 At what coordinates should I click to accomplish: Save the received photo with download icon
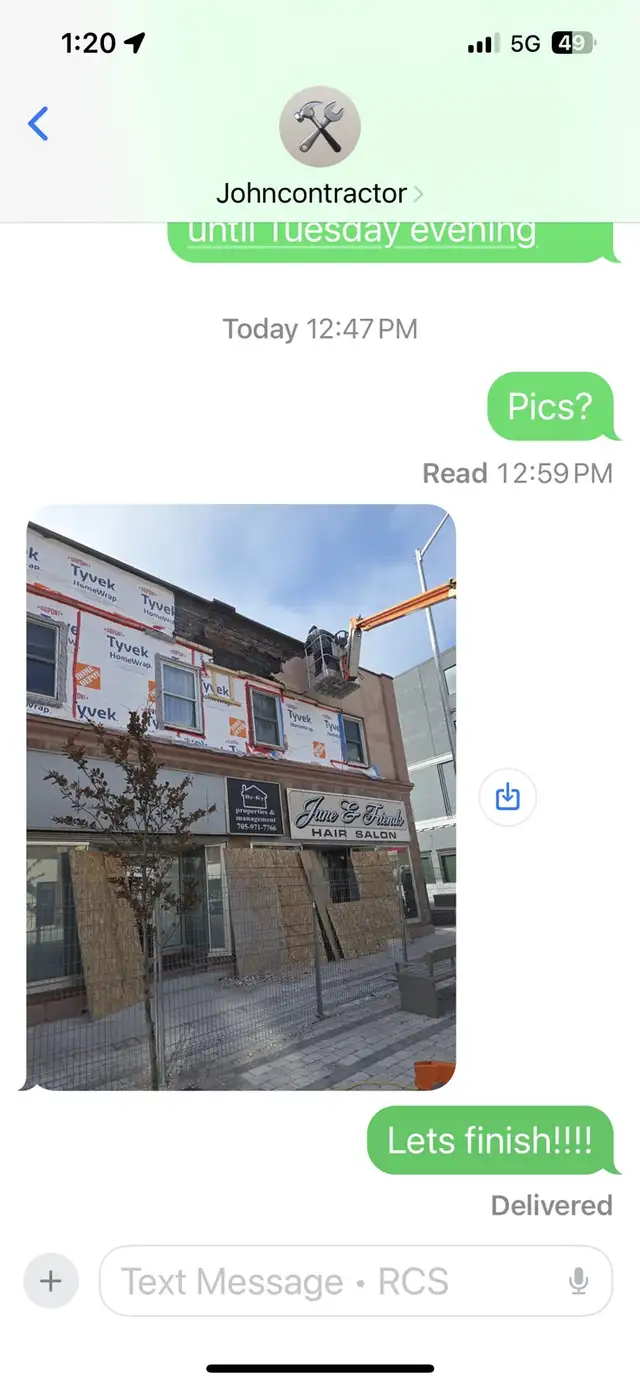click(x=508, y=797)
